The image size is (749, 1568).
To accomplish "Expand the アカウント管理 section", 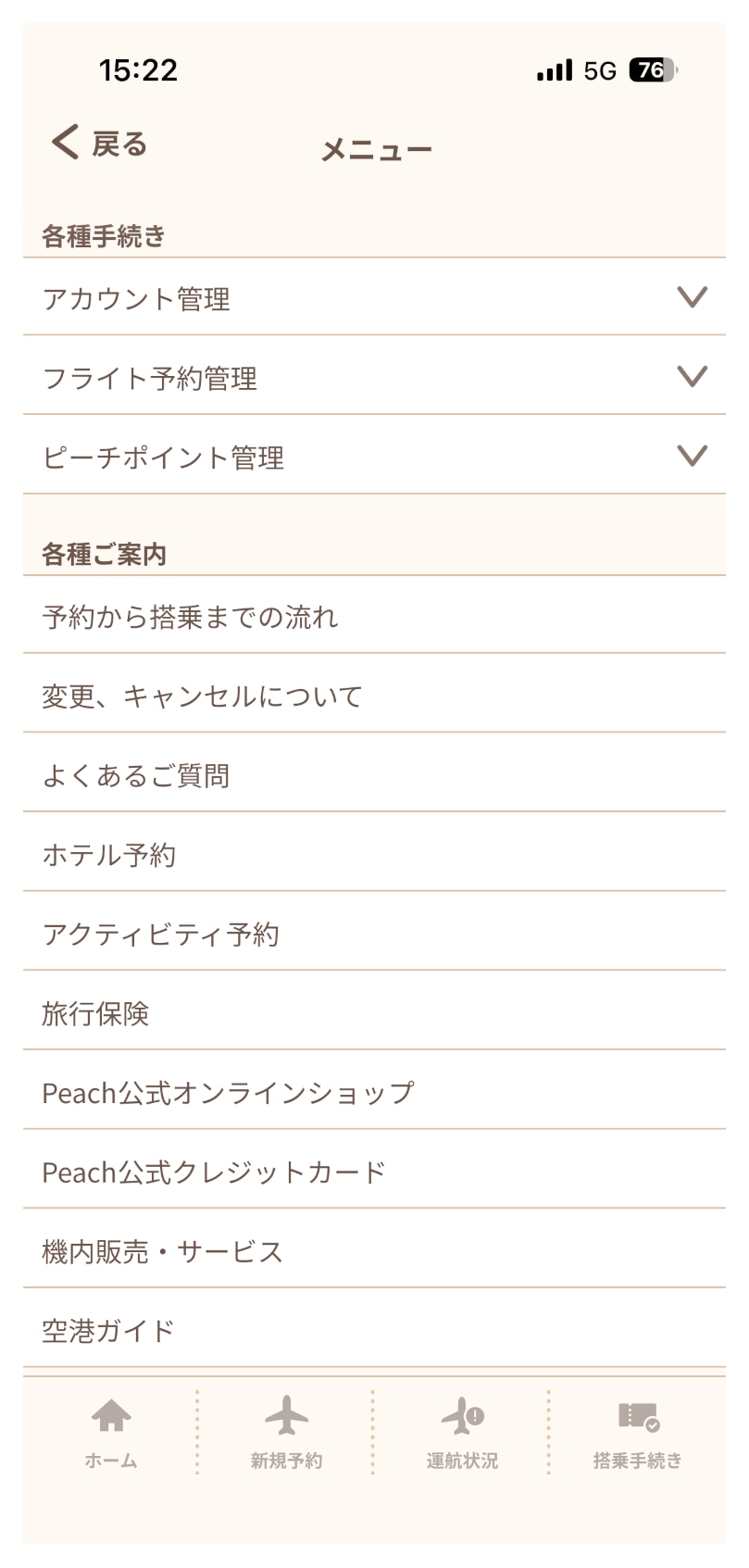I will tap(374, 298).
